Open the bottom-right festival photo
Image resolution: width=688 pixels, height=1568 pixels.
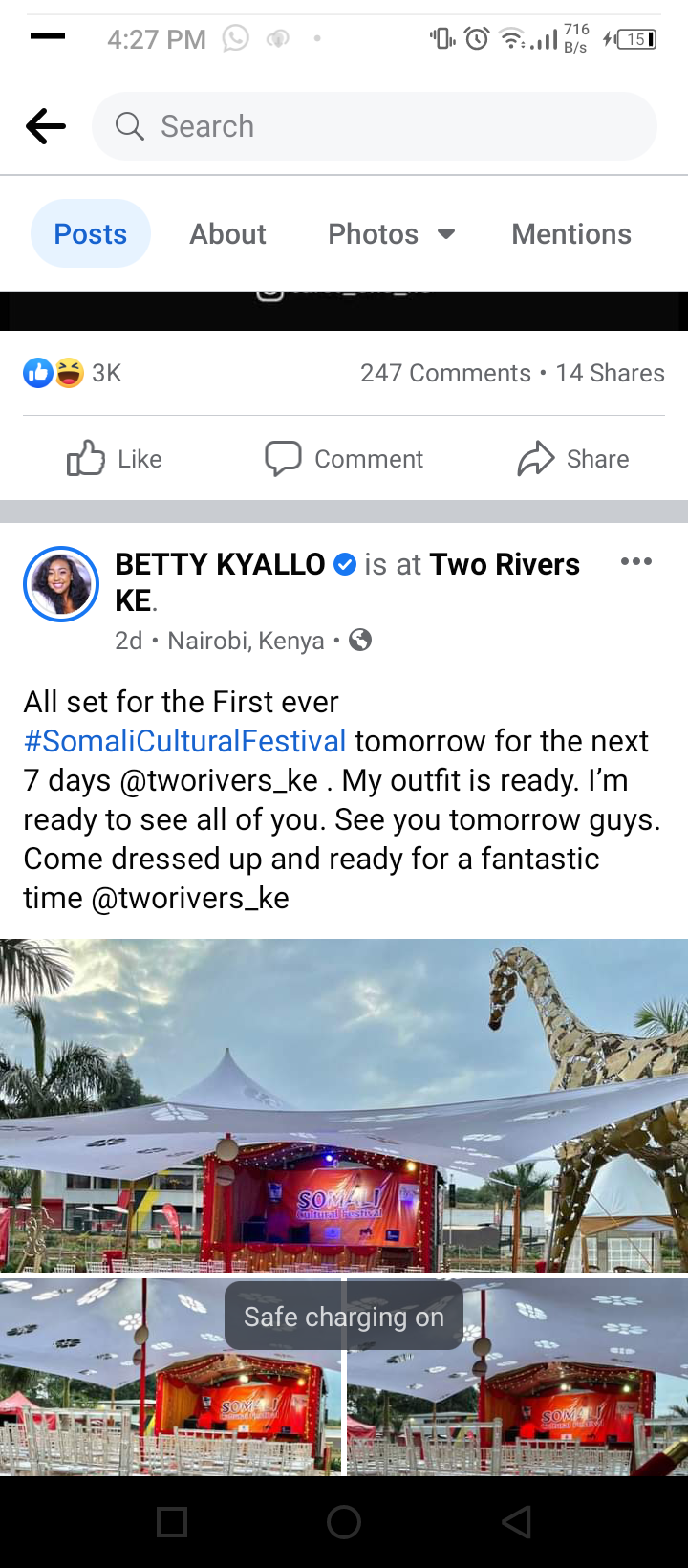tap(518, 1377)
